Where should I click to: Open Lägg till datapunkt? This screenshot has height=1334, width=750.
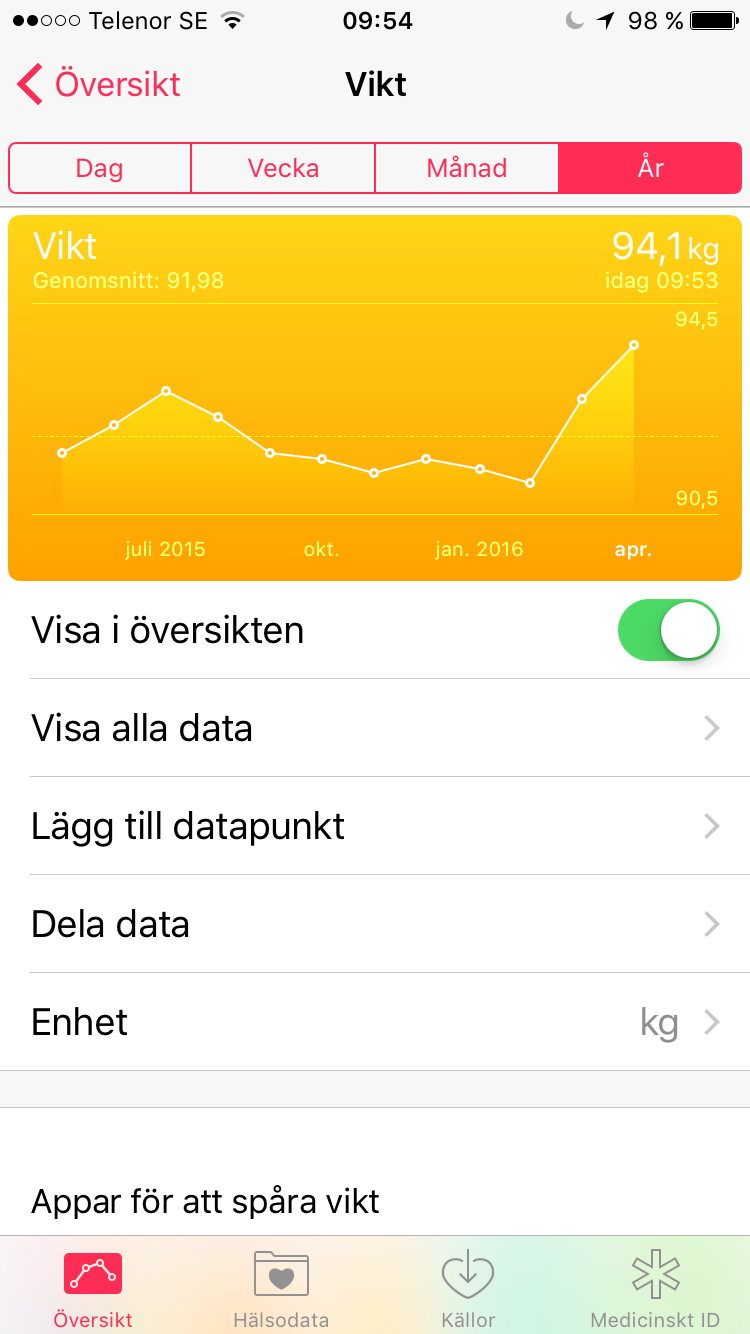click(x=375, y=826)
